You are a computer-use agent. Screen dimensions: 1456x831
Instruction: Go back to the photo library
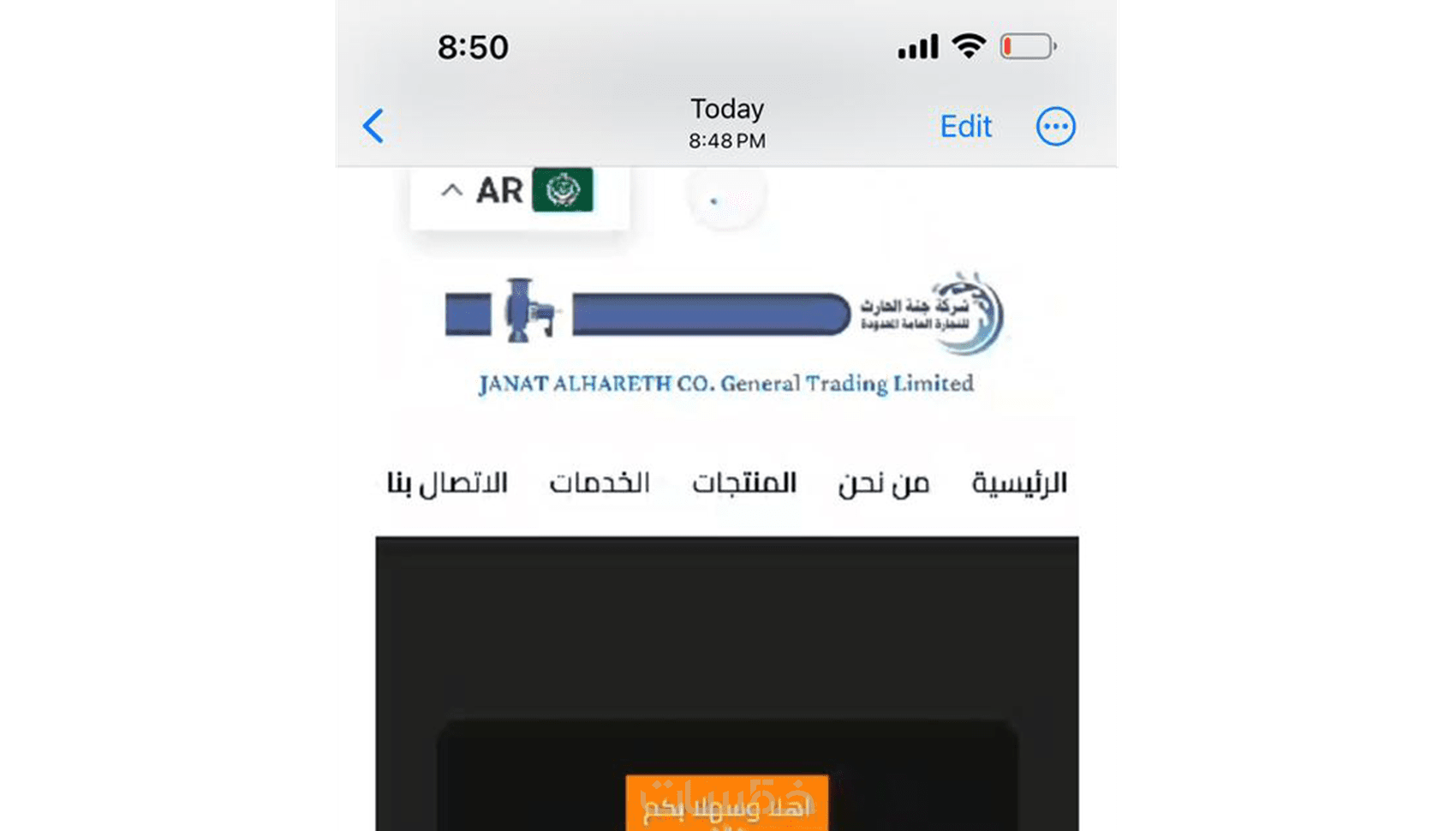[x=373, y=126]
